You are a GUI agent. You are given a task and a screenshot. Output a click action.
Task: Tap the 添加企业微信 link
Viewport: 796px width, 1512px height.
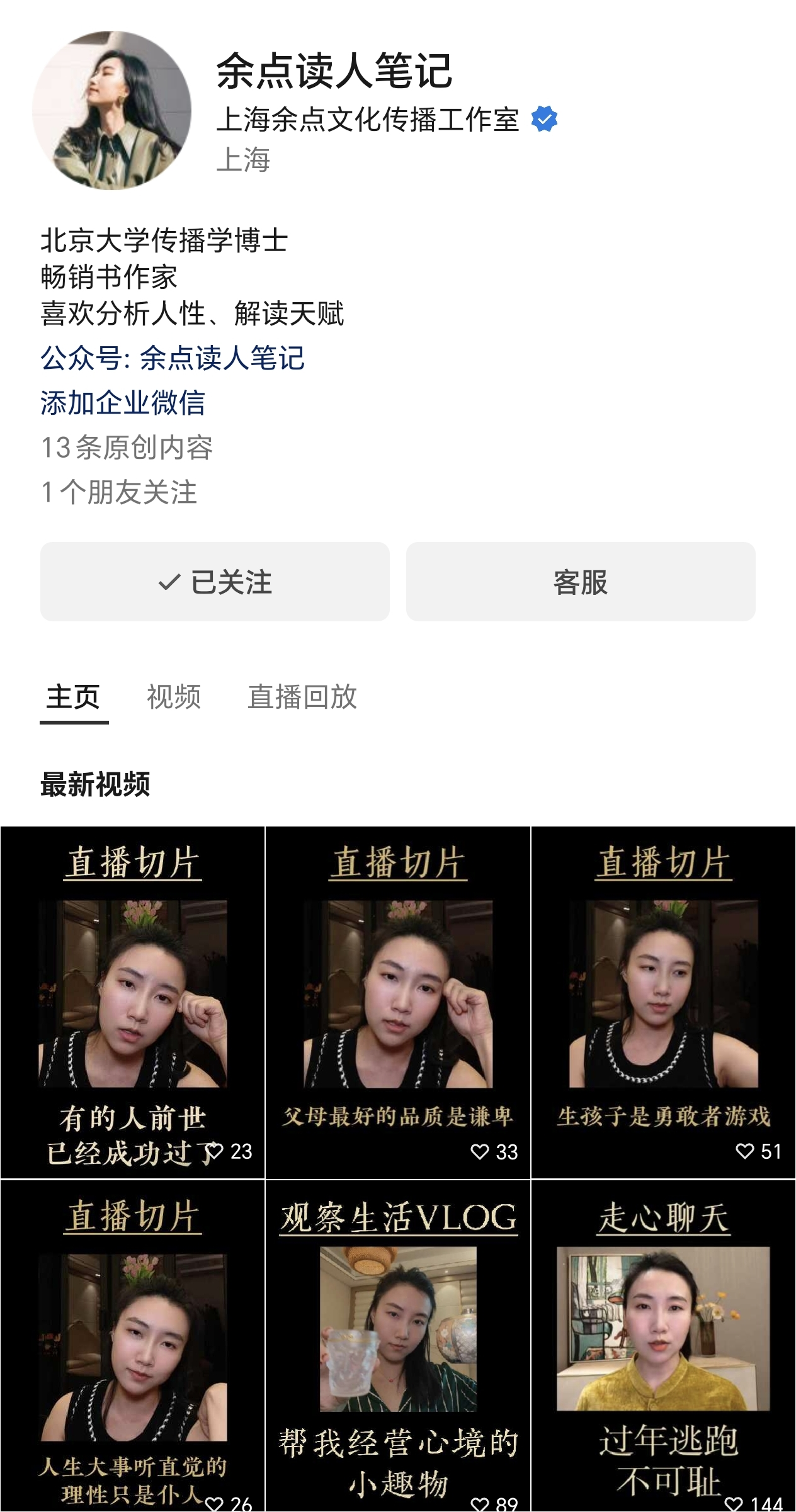[x=123, y=403]
